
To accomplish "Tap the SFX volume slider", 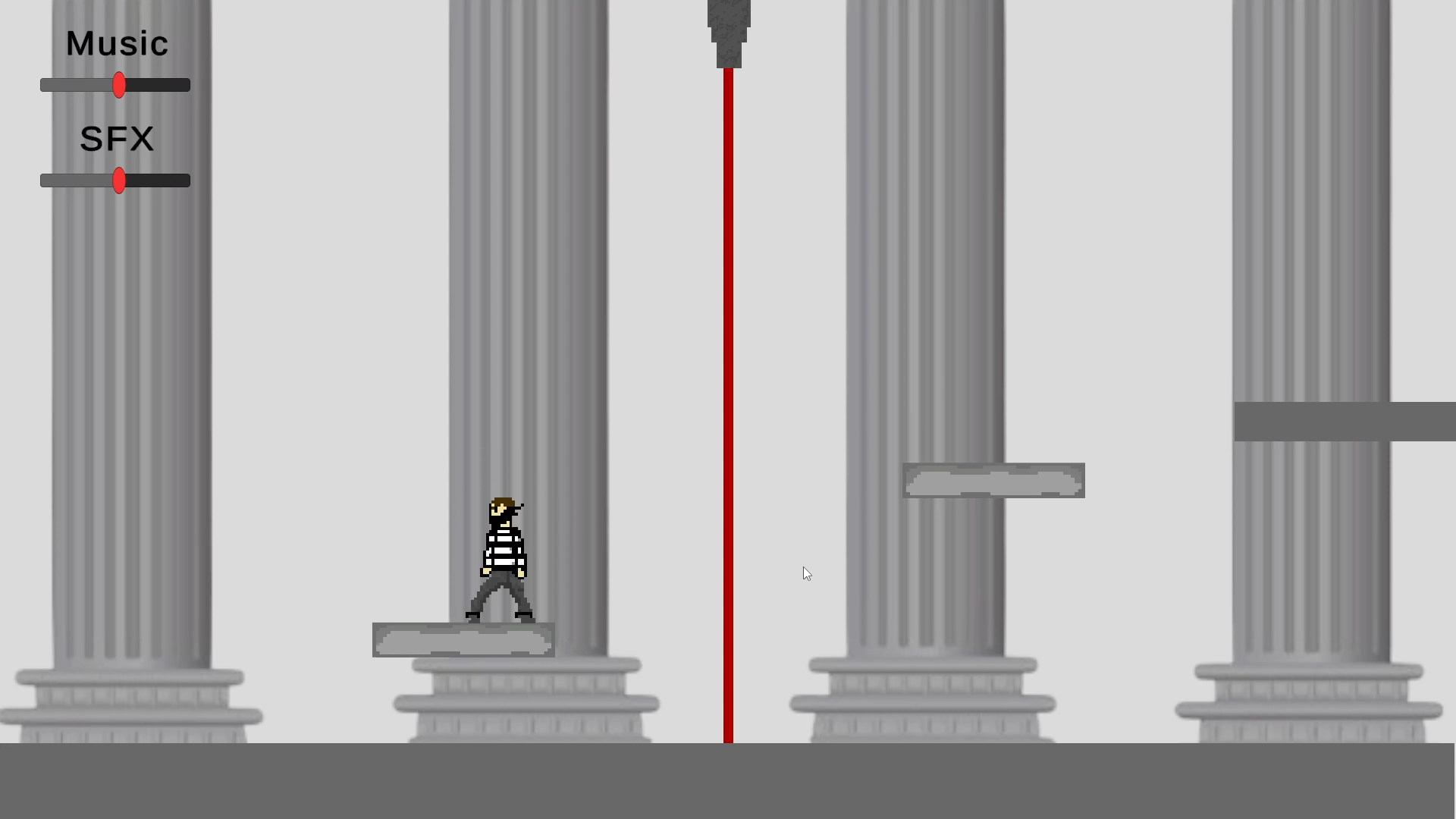I will (x=119, y=180).
